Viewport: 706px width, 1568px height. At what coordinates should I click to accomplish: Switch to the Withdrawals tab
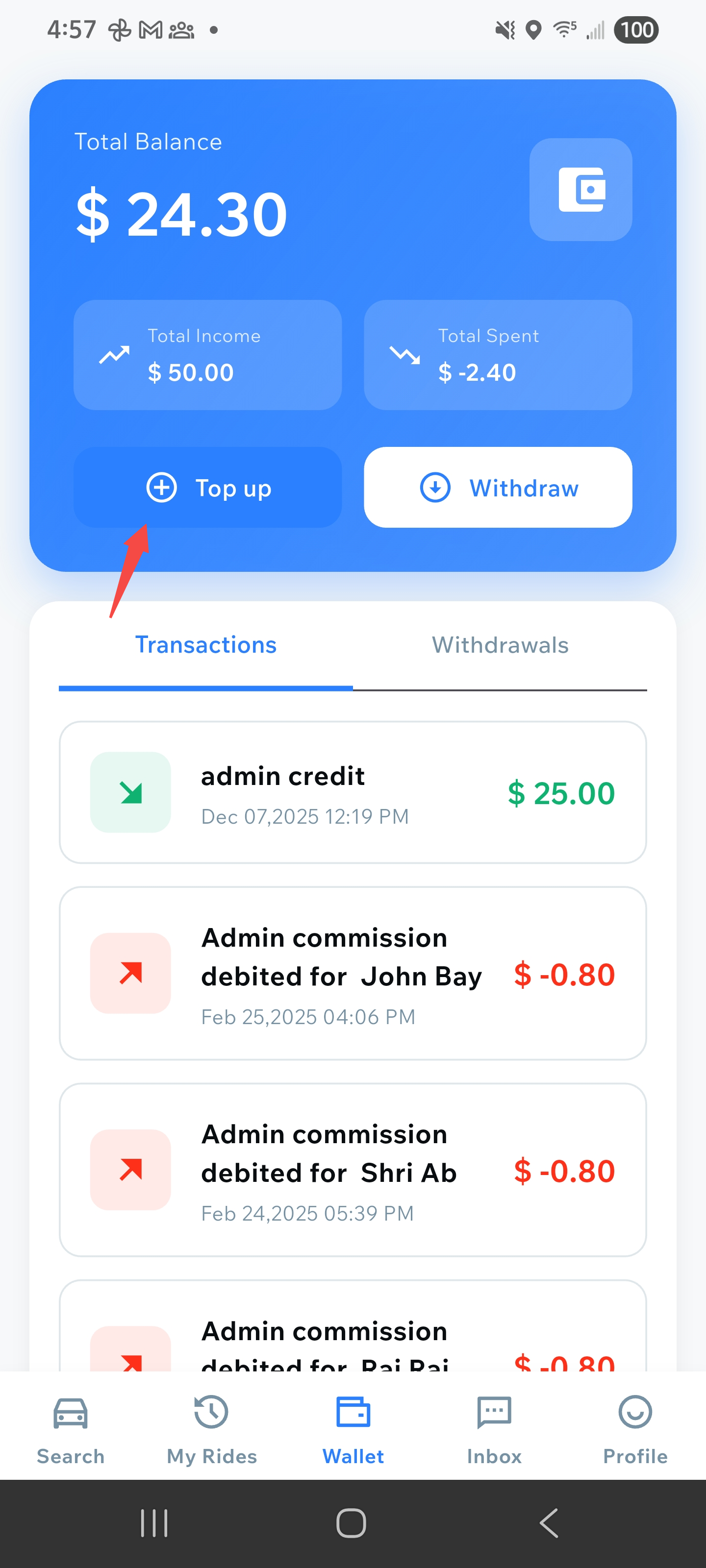[500, 645]
